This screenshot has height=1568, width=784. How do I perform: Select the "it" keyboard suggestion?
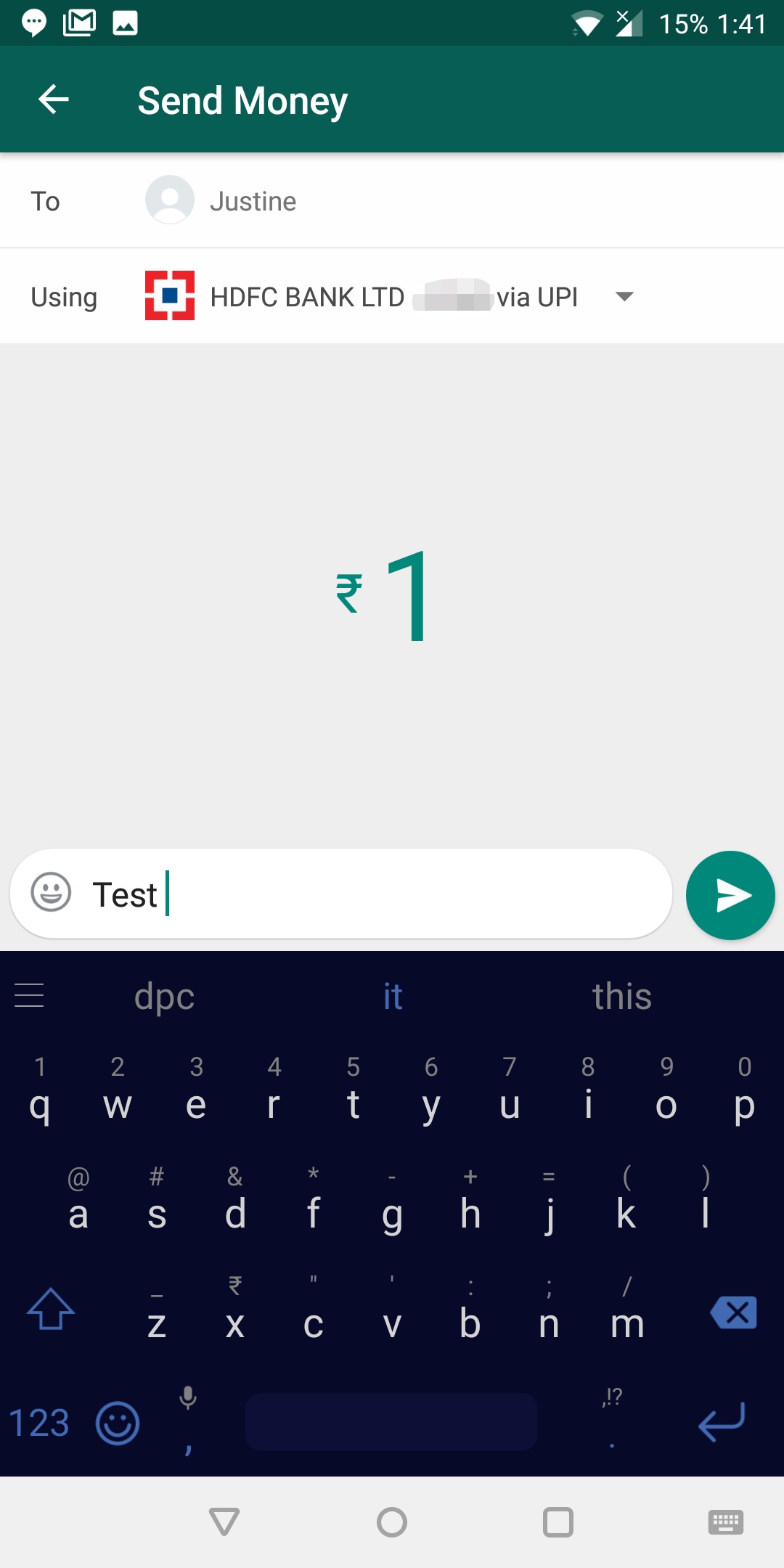pos(393,996)
